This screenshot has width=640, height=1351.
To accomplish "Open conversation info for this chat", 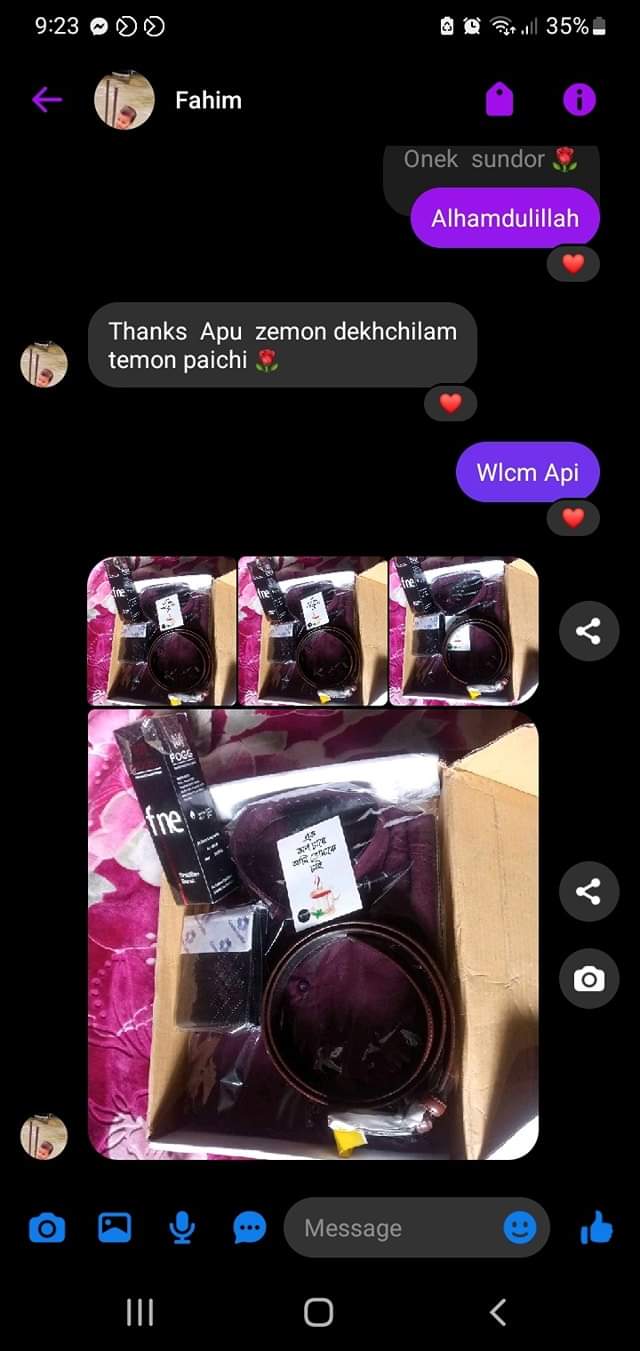I will pos(579,99).
